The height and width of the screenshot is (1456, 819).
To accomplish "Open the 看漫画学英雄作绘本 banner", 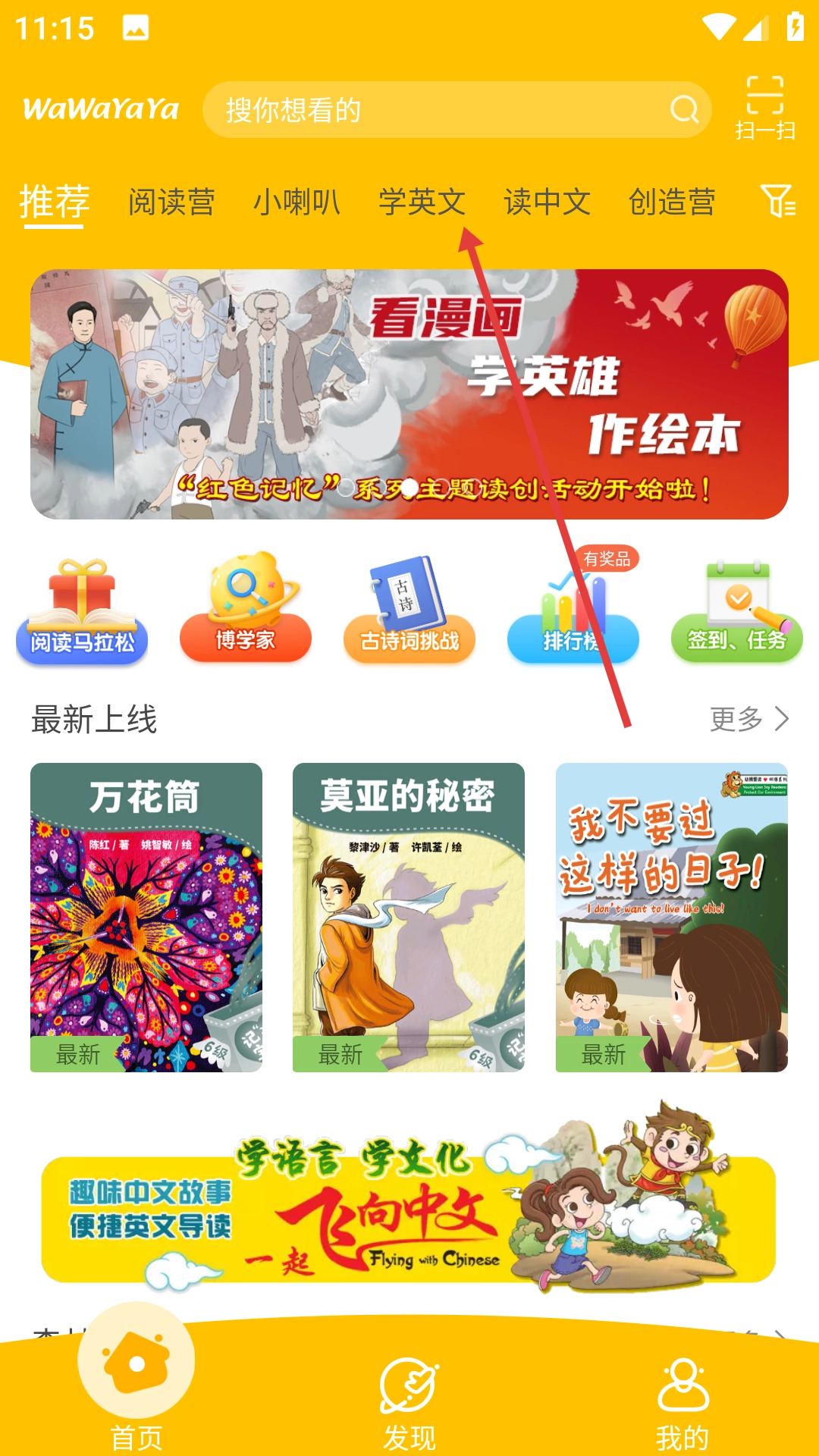I will click(409, 394).
